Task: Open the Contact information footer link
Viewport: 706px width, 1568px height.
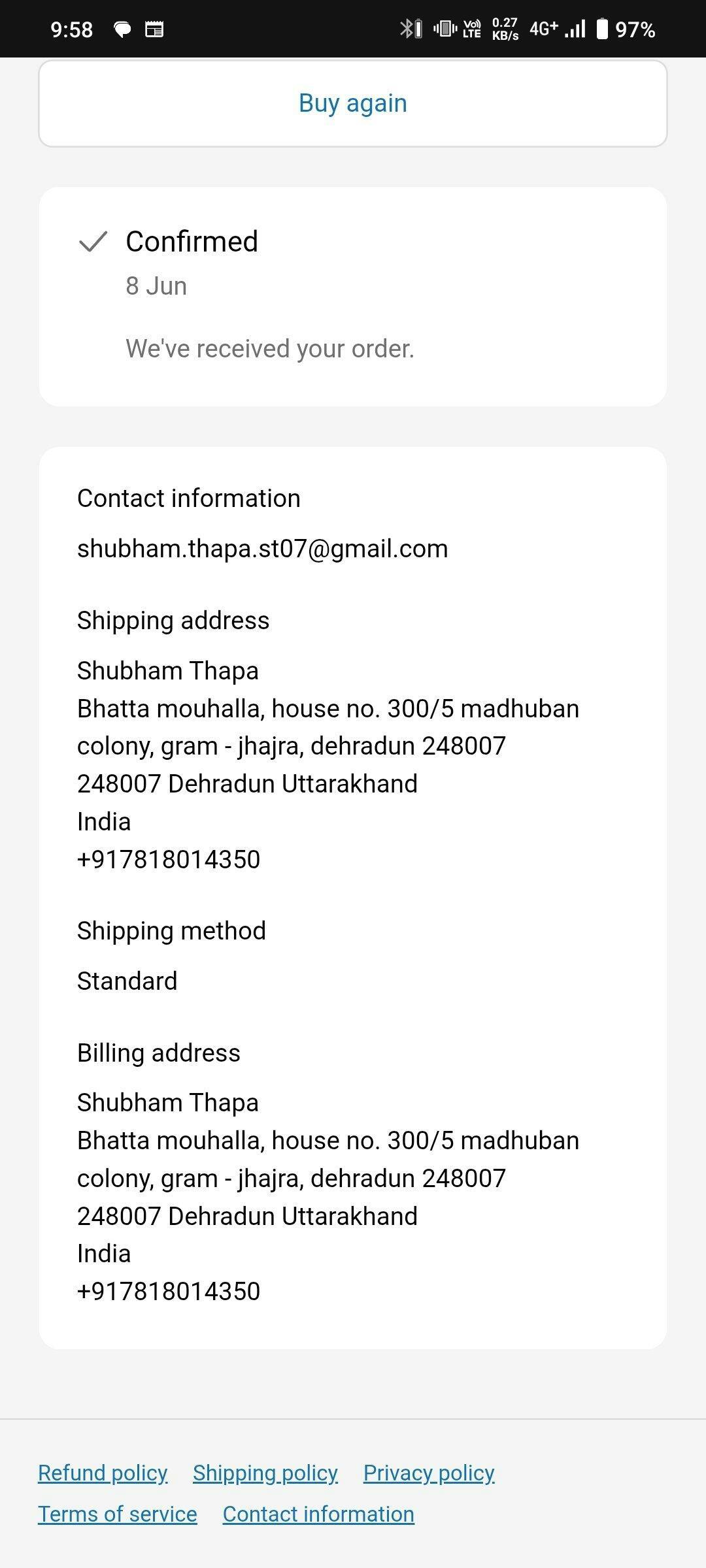Action: point(318,1514)
